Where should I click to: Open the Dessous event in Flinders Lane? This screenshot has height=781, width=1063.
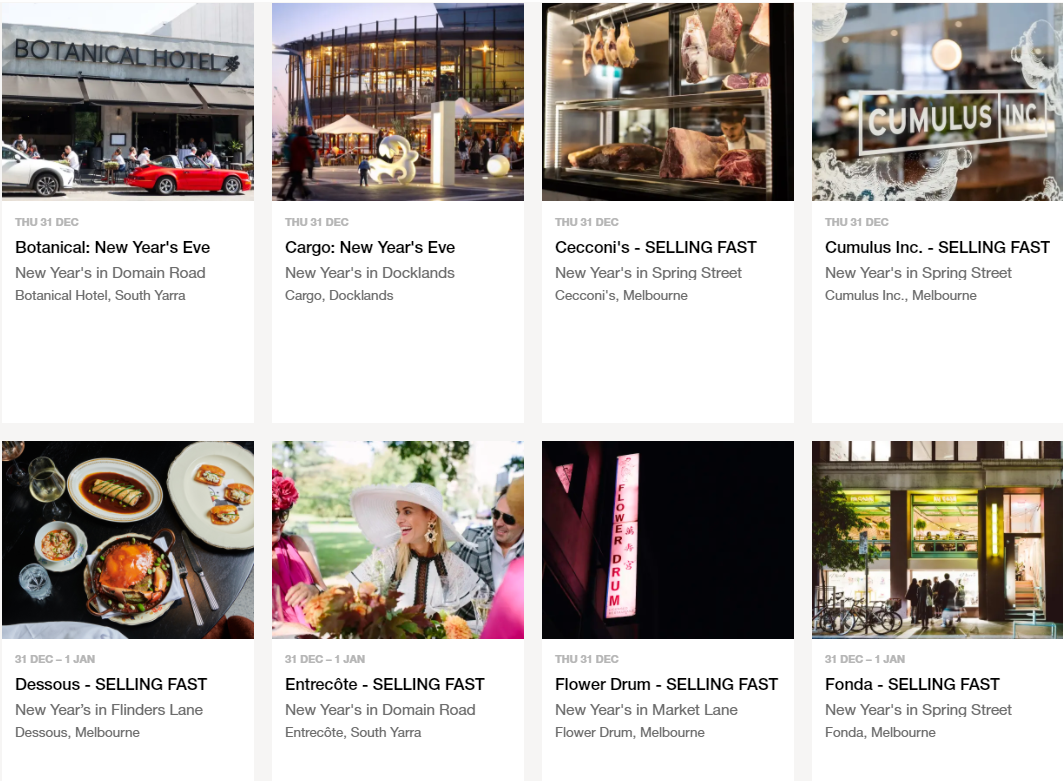click(110, 684)
